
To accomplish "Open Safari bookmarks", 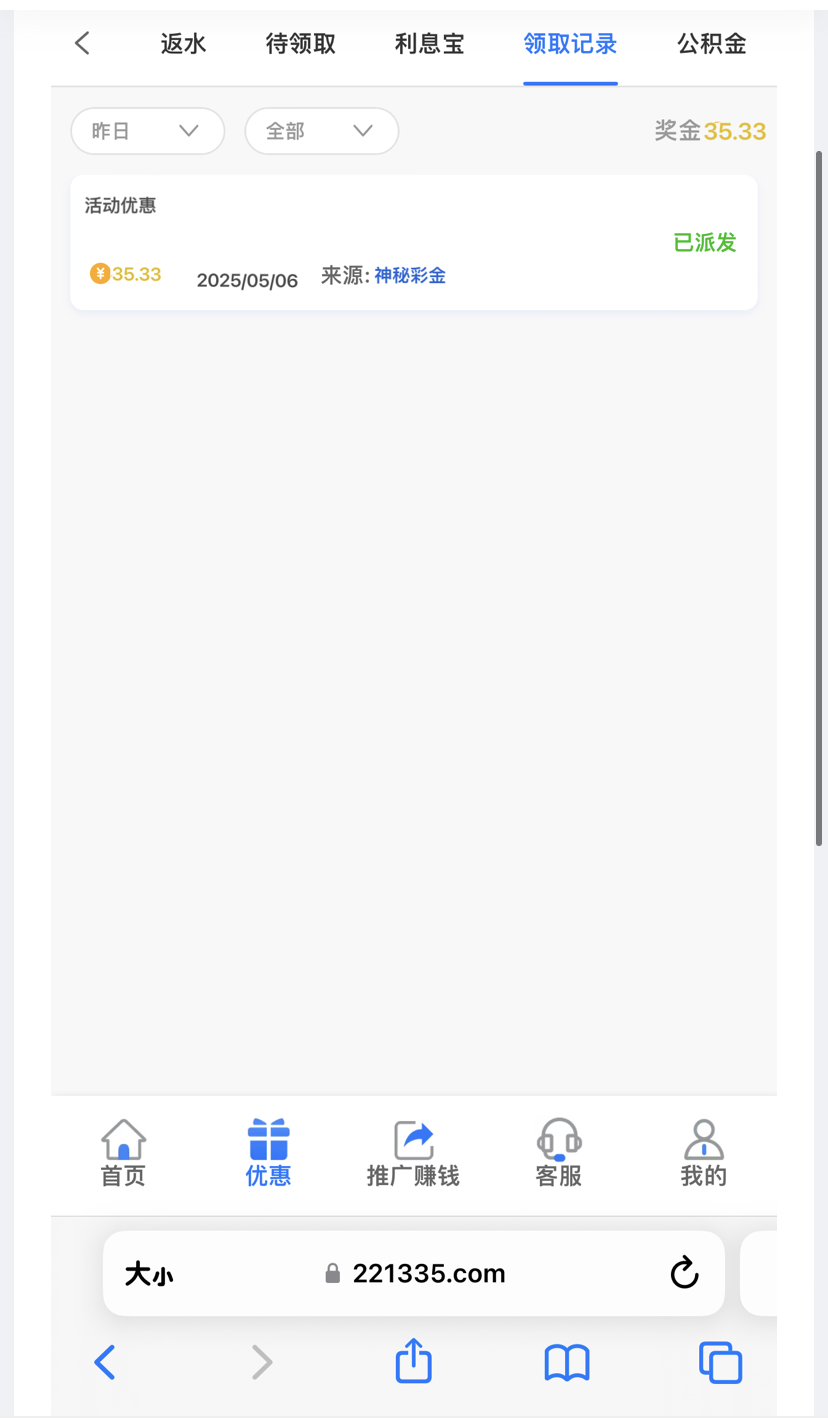I will 567,1363.
